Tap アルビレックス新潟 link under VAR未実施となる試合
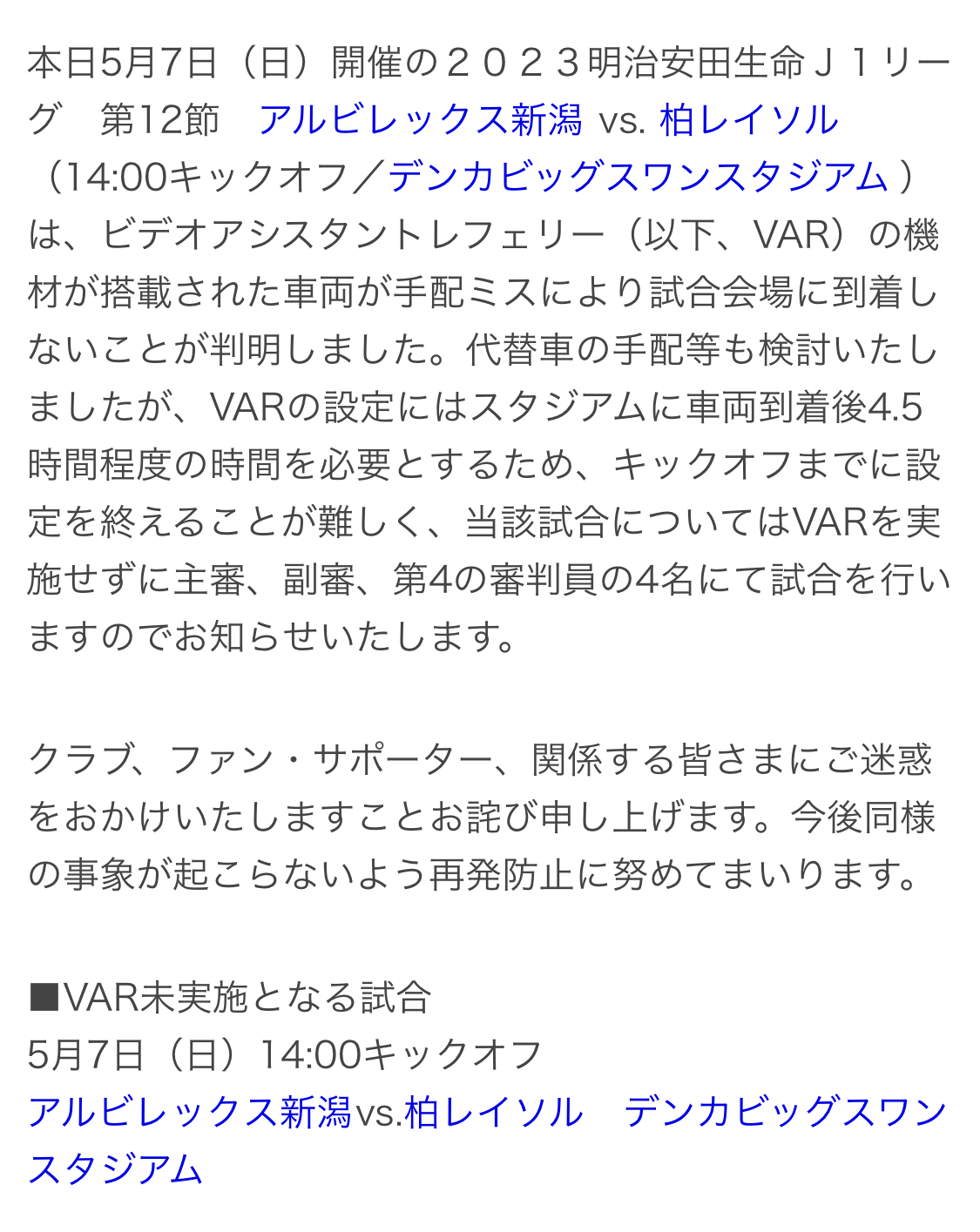Screen dimensions: 980x1232 click(190, 1112)
